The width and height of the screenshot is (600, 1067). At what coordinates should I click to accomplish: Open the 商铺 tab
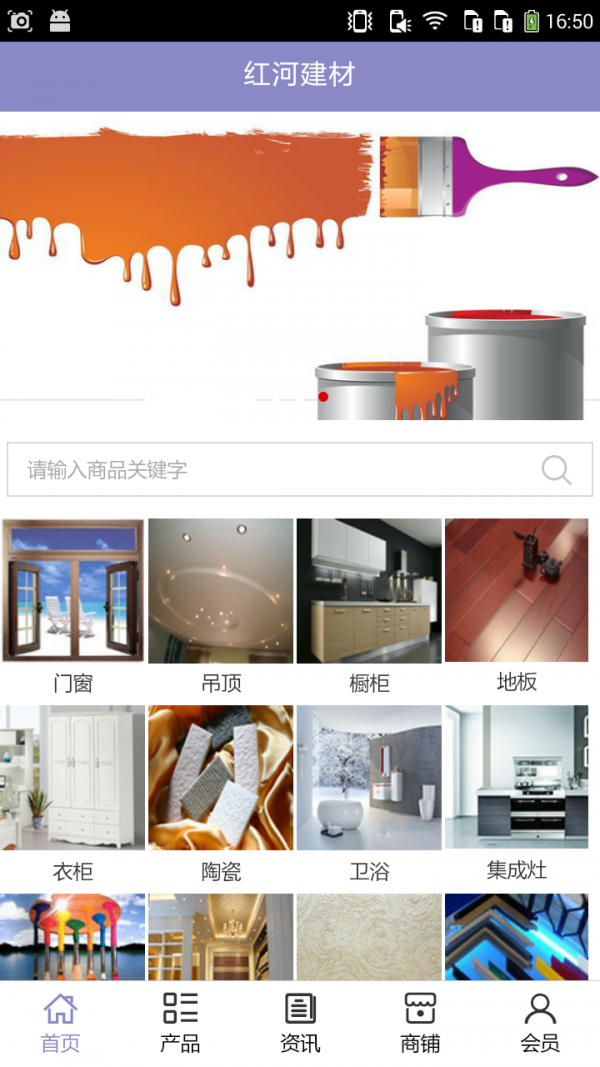420,1023
